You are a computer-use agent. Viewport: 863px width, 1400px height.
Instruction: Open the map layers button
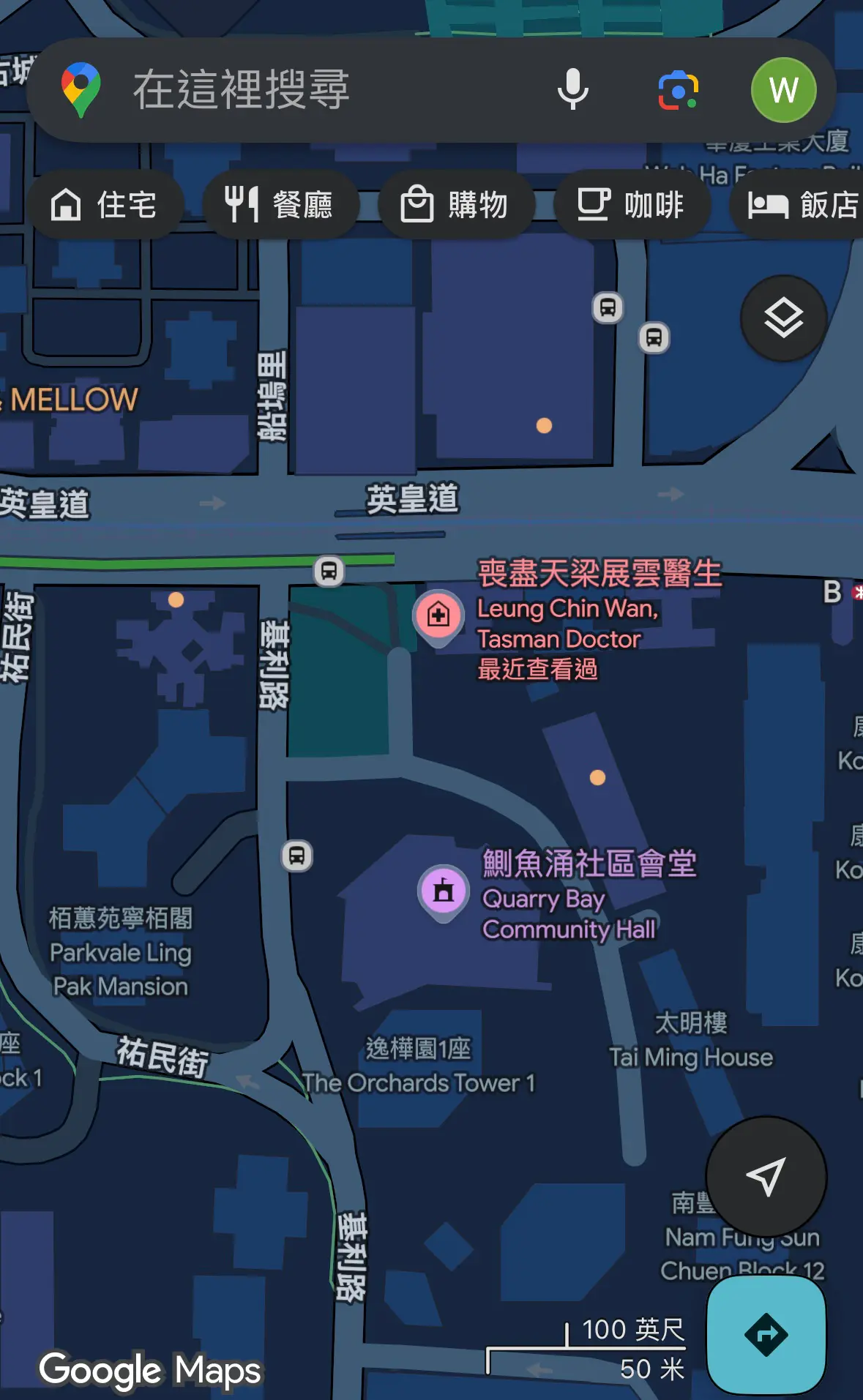pyautogui.click(x=783, y=318)
